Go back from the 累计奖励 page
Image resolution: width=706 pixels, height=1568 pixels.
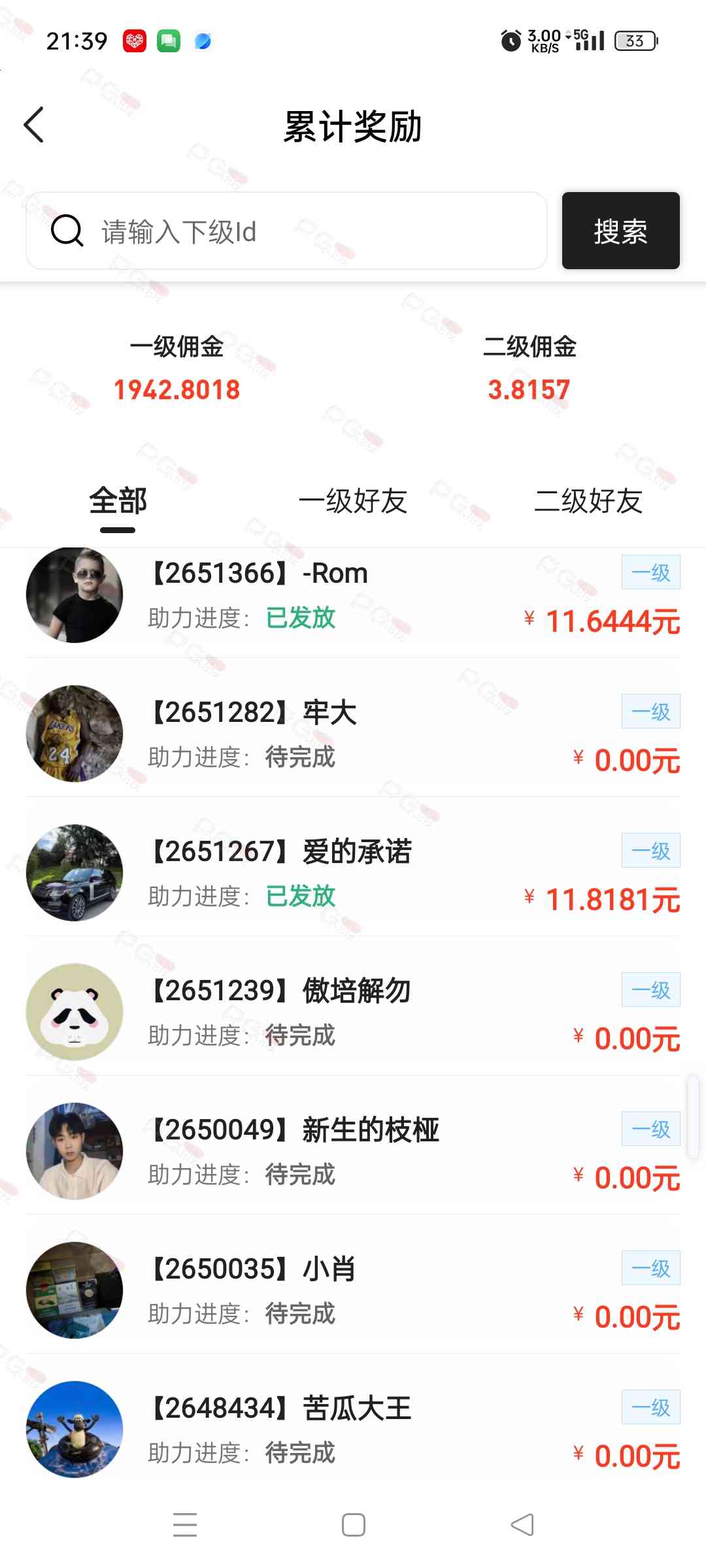(34, 125)
